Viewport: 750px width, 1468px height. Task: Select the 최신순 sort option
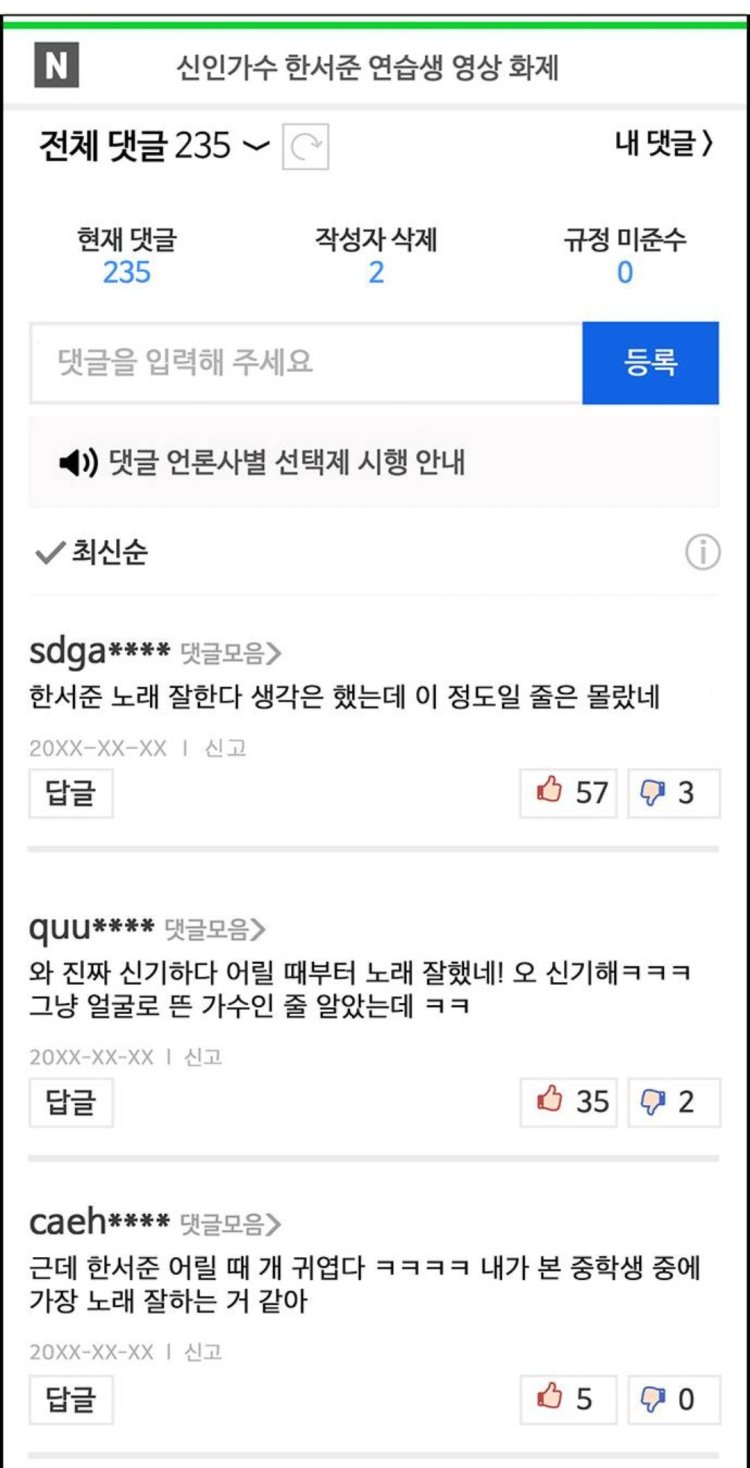pyautogui.click(x=92, y=552)
